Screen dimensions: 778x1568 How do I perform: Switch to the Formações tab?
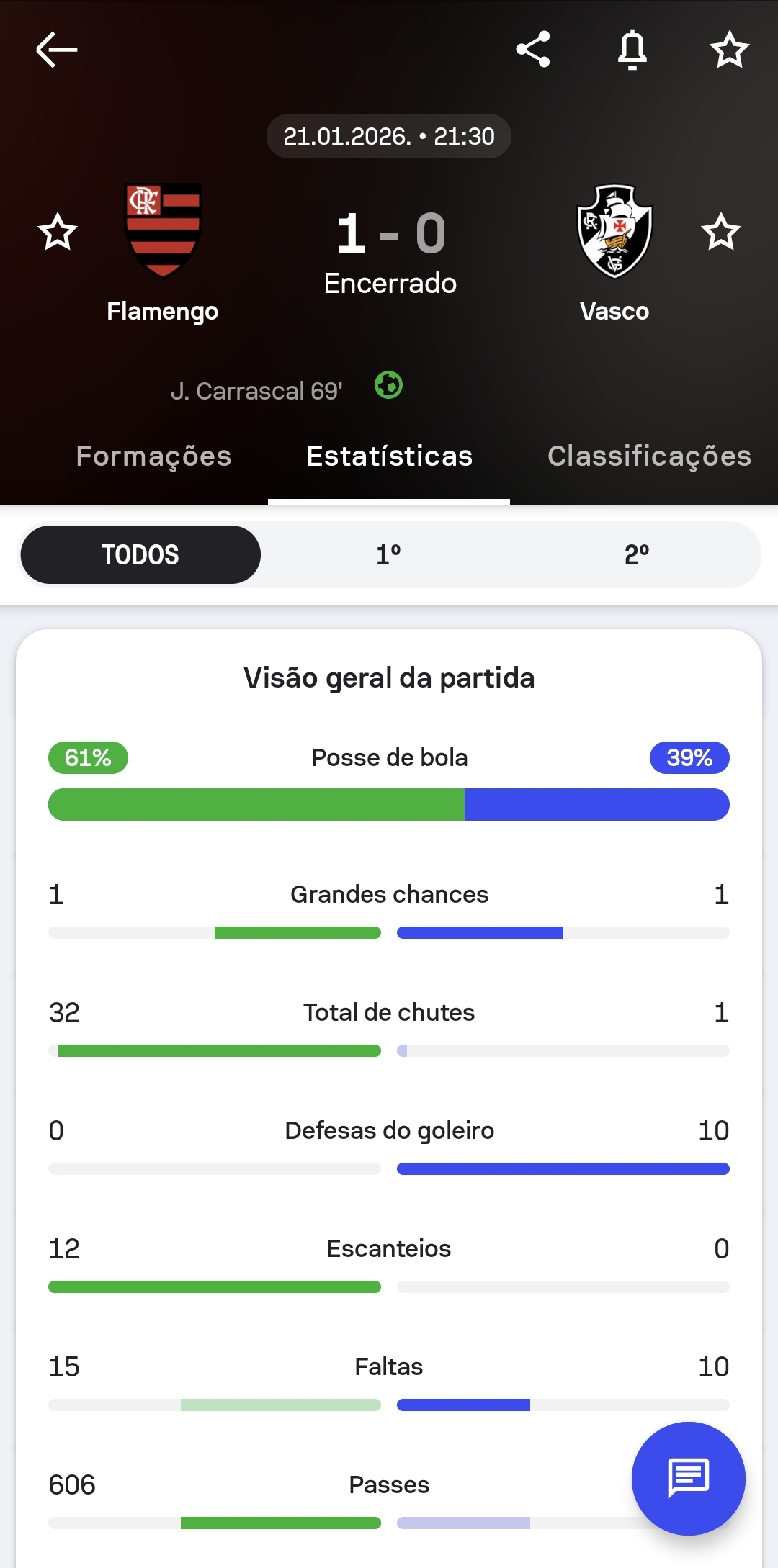coord(153,456)
